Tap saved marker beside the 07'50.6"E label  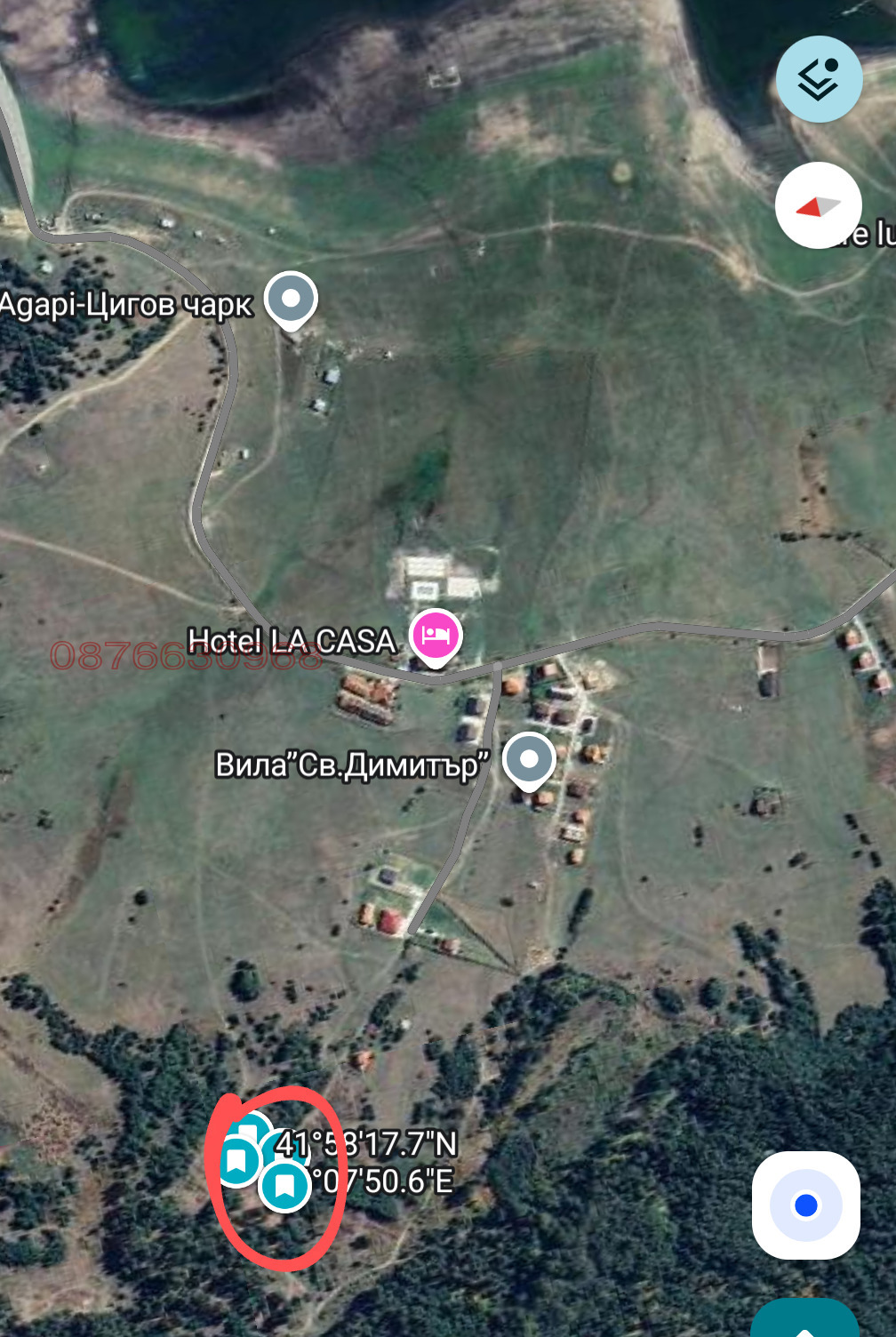pyautogui.click(x=284, y=1186)
